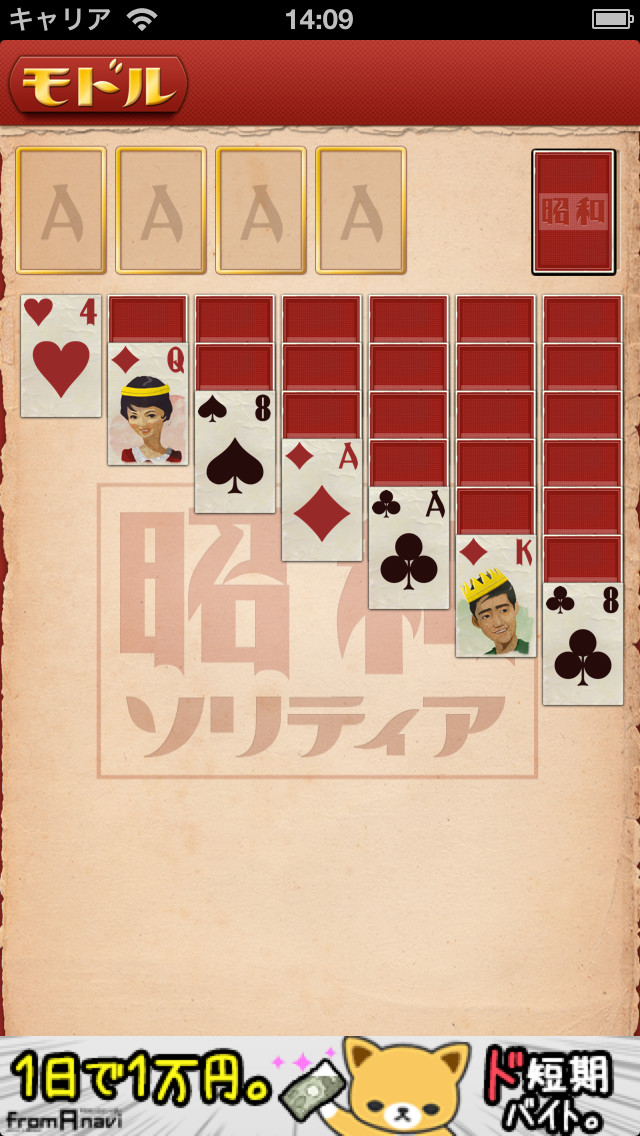The width and height of the screenshot is (640, 1136).
Task: Select the queen of diamonds card
Action: click(148, 404)
